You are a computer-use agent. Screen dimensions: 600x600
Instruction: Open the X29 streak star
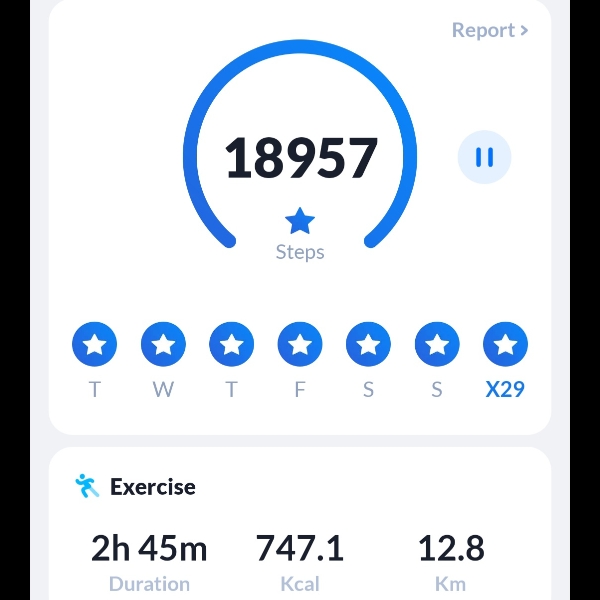(x=505, y=346)
